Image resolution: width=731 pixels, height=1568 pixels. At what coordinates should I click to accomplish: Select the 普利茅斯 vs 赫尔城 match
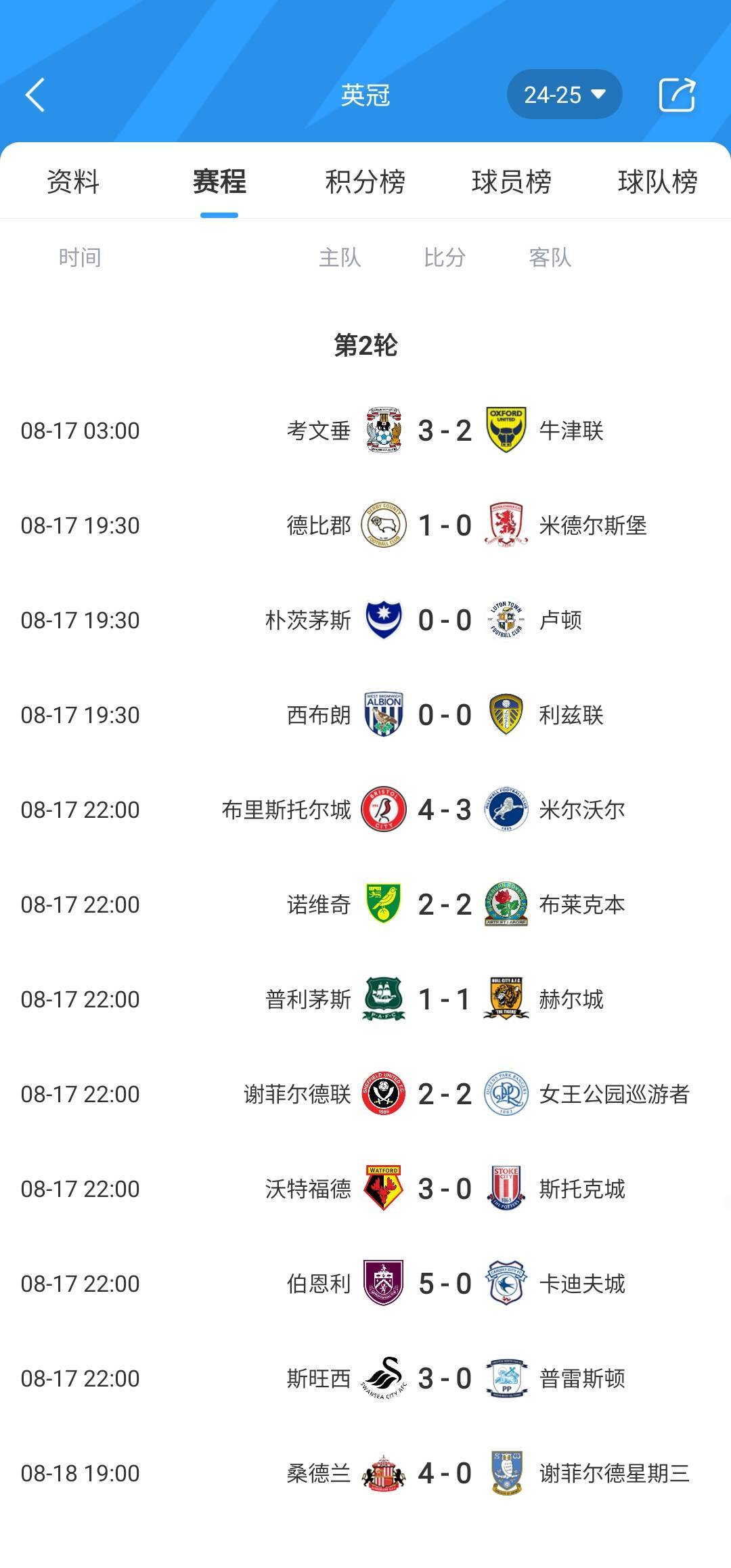click(x=444, y=999)
